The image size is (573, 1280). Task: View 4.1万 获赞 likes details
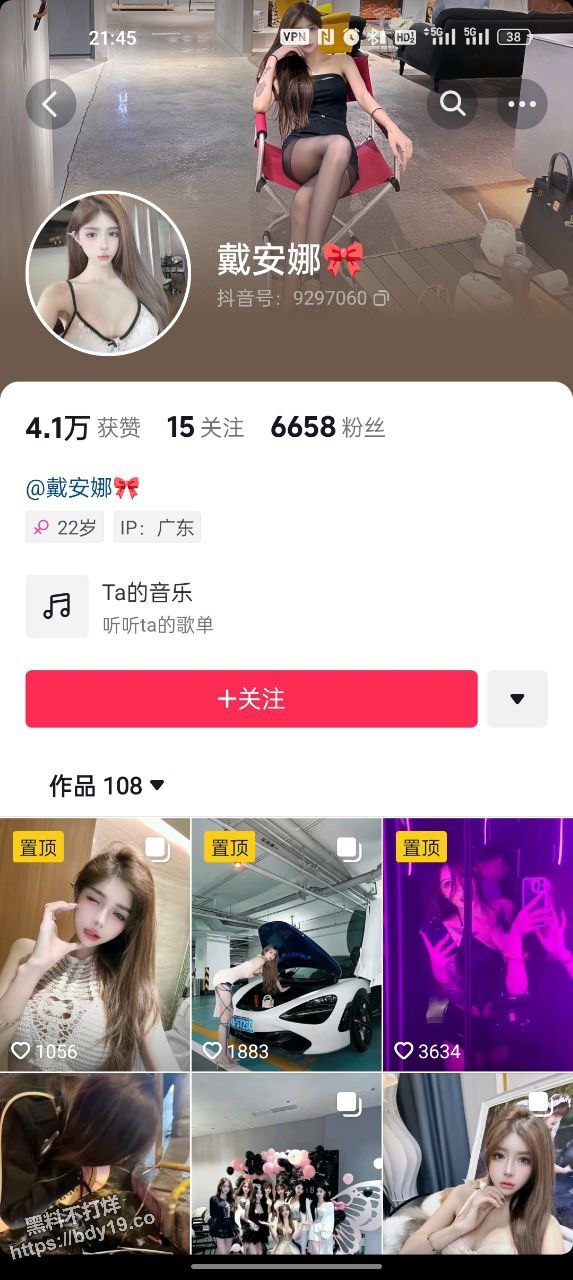83,428
